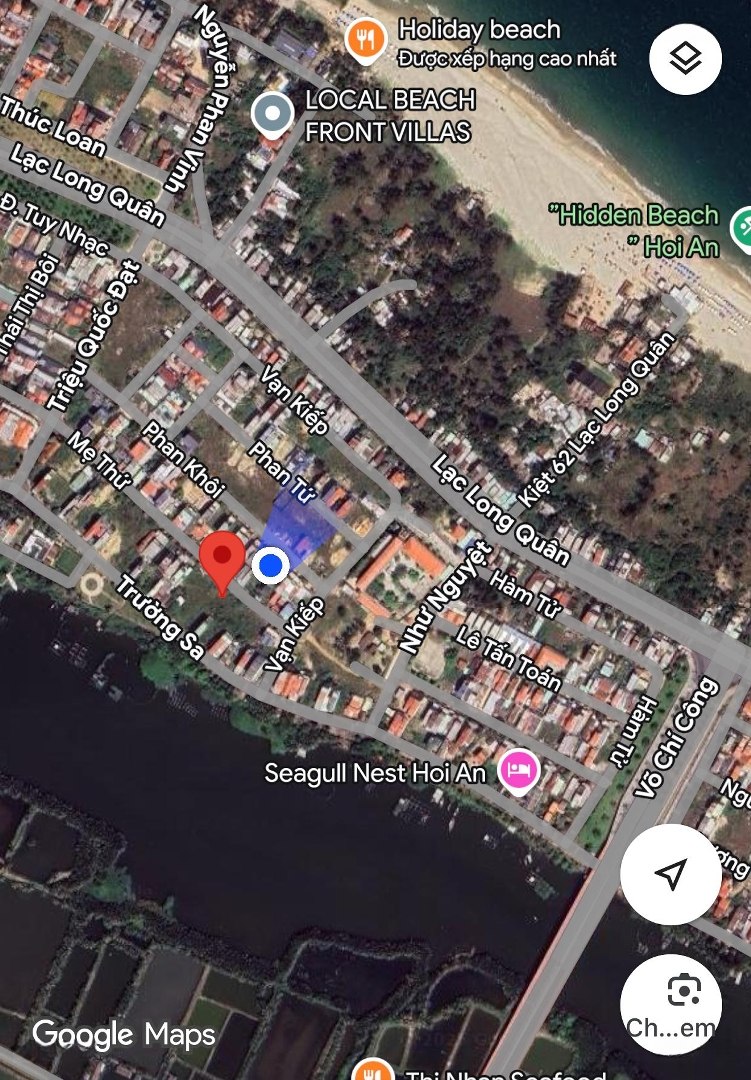Image resolution: width=751 pixels, height=1080 pixels.
Task: Tap the red dropped pin
Action: point(222,559)
